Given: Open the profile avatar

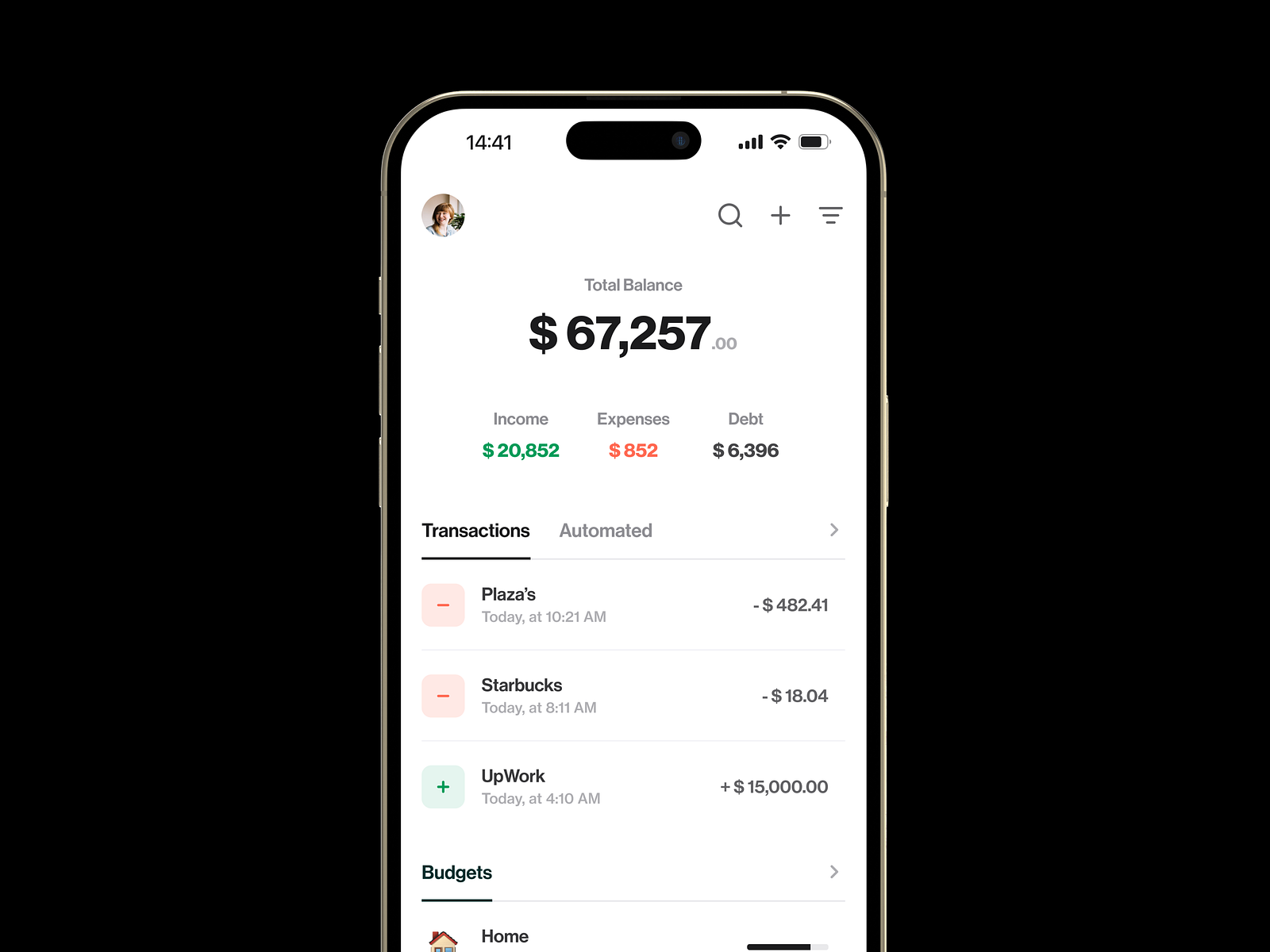Looking at the screenshot, I should point(443,216).
